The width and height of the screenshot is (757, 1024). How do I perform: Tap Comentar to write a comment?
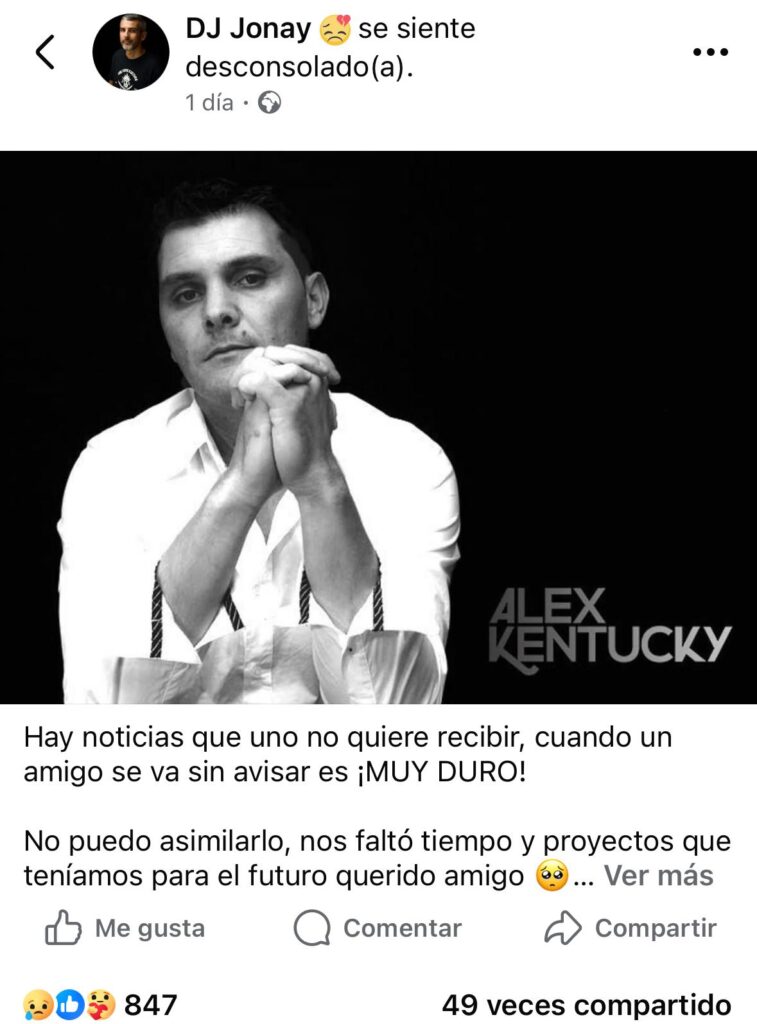(378, 928)
